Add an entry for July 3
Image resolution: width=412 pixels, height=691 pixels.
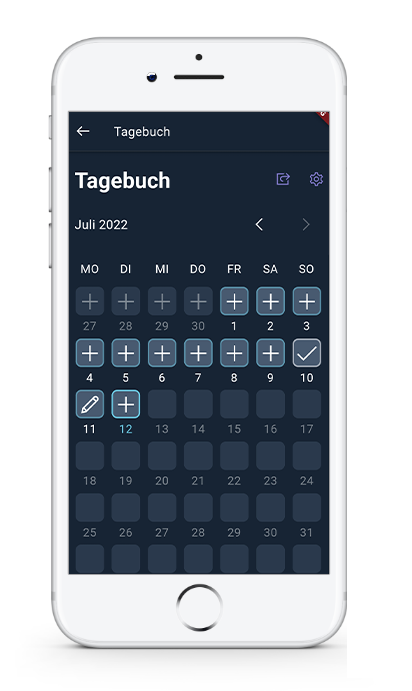307,301
